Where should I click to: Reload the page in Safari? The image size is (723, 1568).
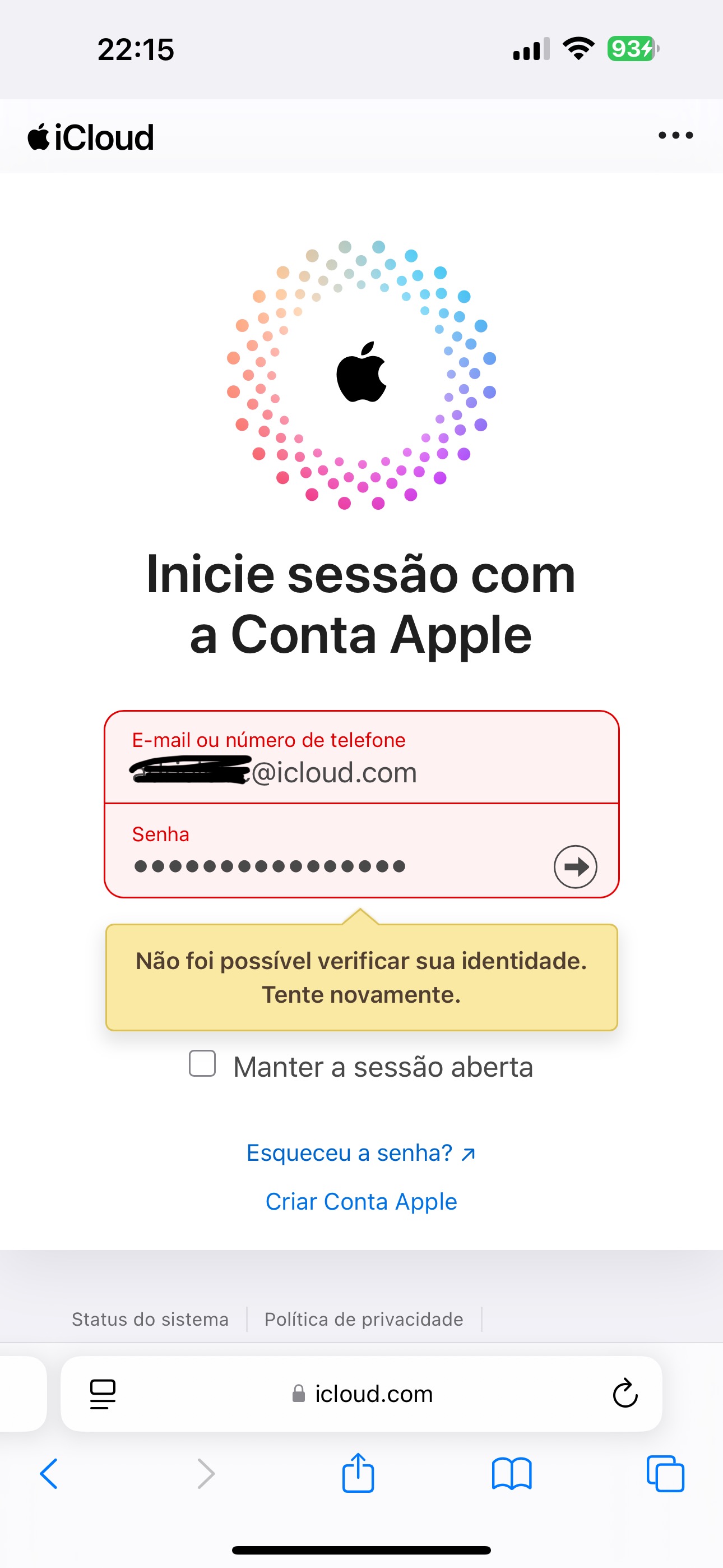pyautogui.click(x=624, y=1394)
